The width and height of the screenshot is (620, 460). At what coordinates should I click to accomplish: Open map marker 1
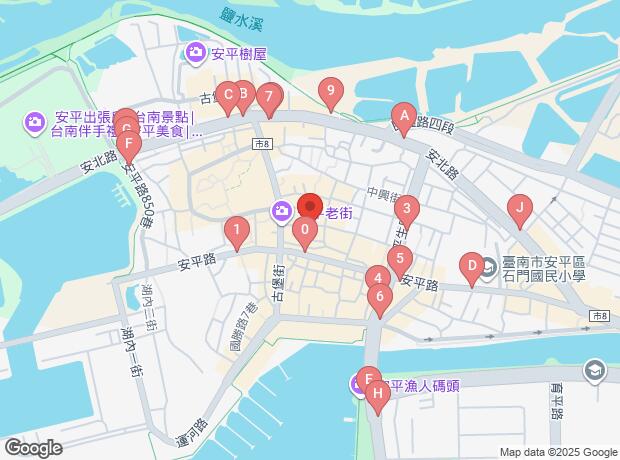click(236, 234)
